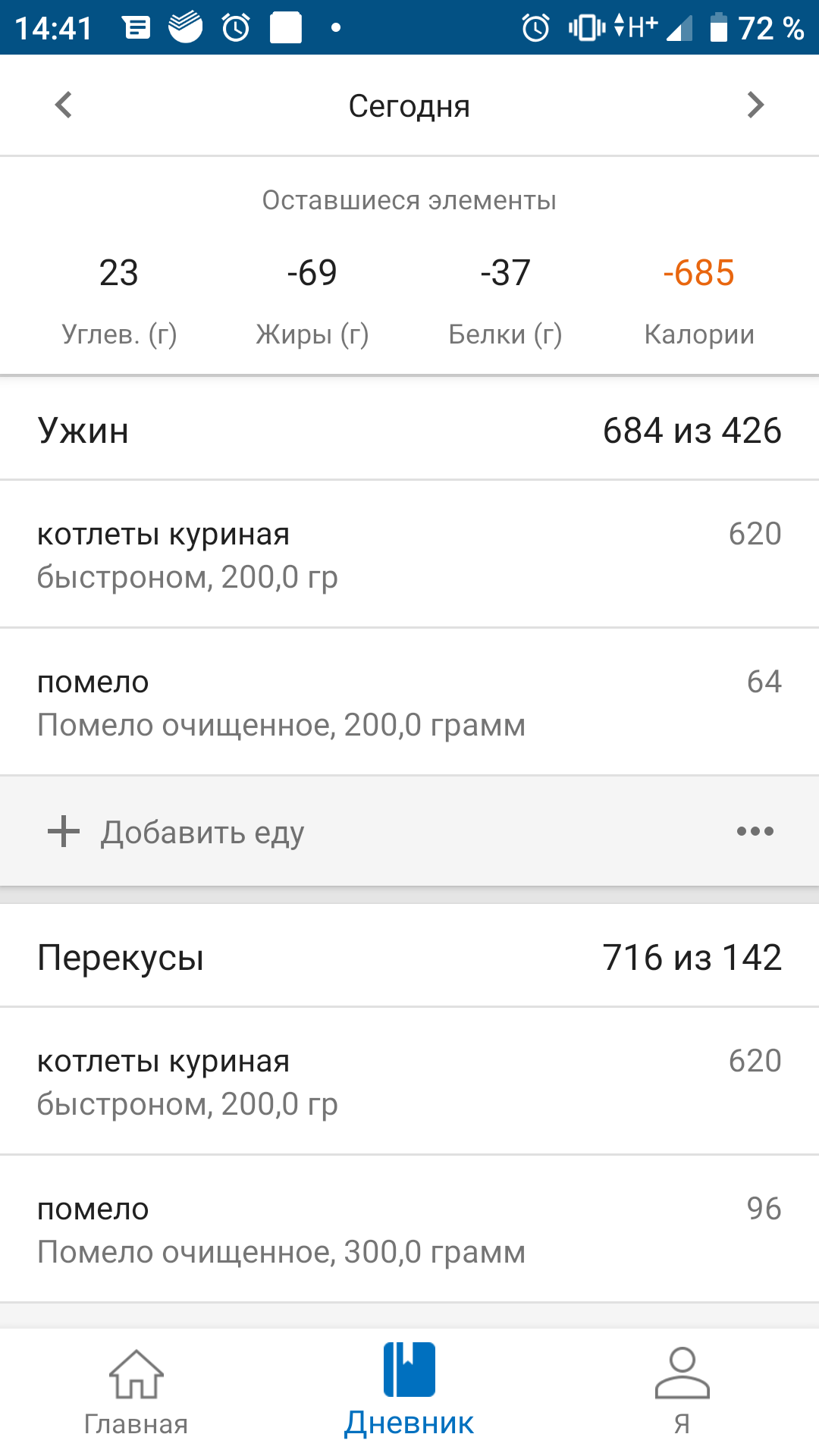This screenshot has height=1456, width=819.
Task: Tap Добавить еду under Ужин
Action: coord(201,832)
